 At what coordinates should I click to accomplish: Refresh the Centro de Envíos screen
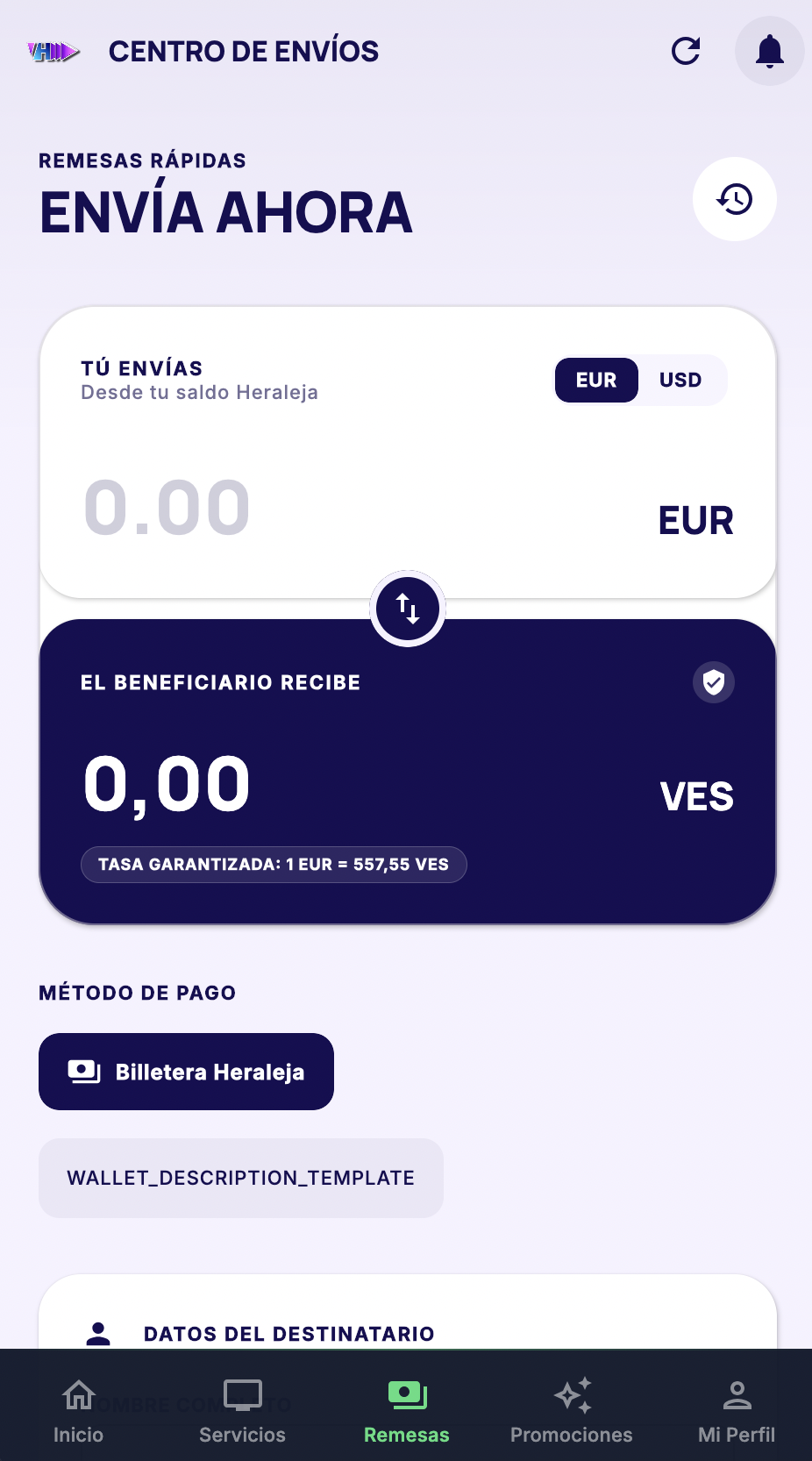pyautogui.click(x=687, y=51)
